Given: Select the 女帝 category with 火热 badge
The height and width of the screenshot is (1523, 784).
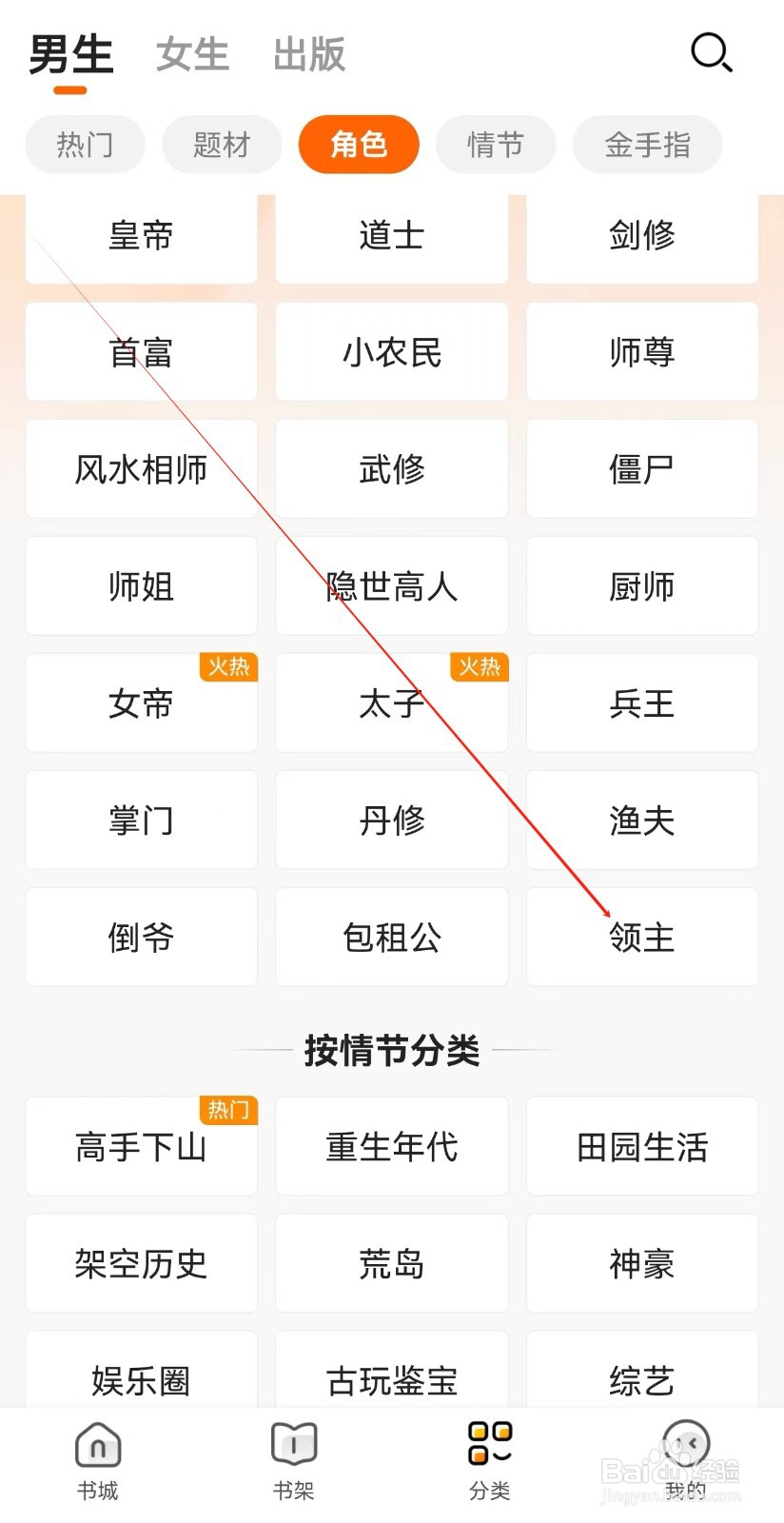Looking at the screenshot, I should tap(141, 703).
